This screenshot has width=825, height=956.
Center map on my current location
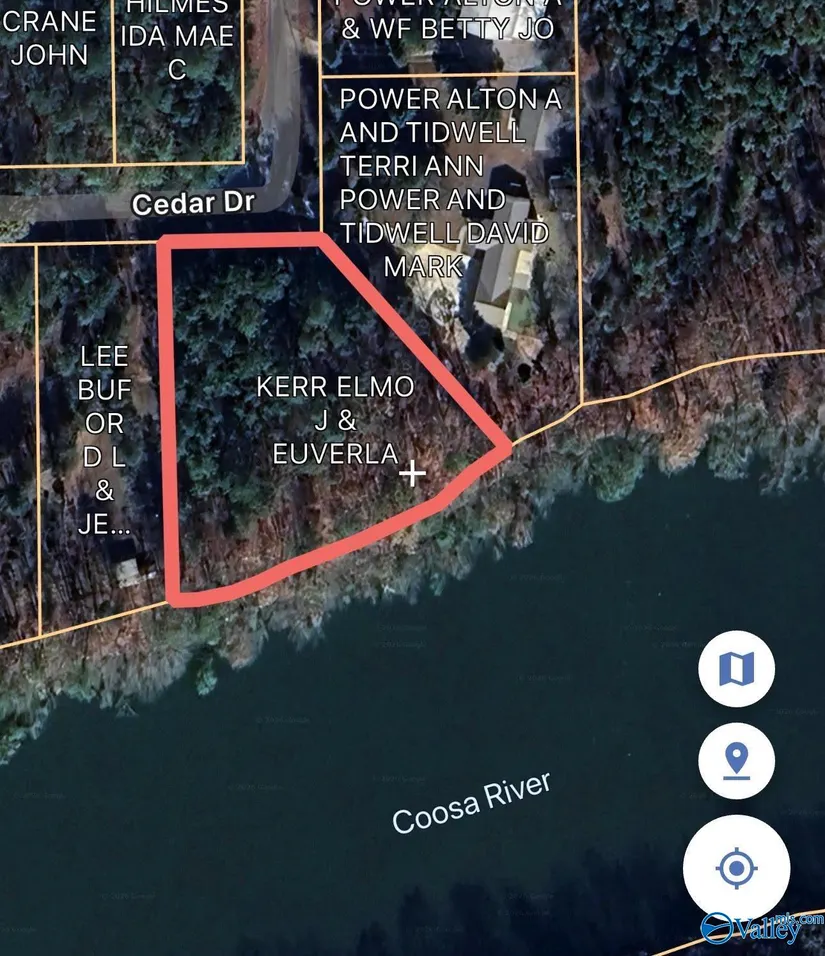tap(736, 868)
